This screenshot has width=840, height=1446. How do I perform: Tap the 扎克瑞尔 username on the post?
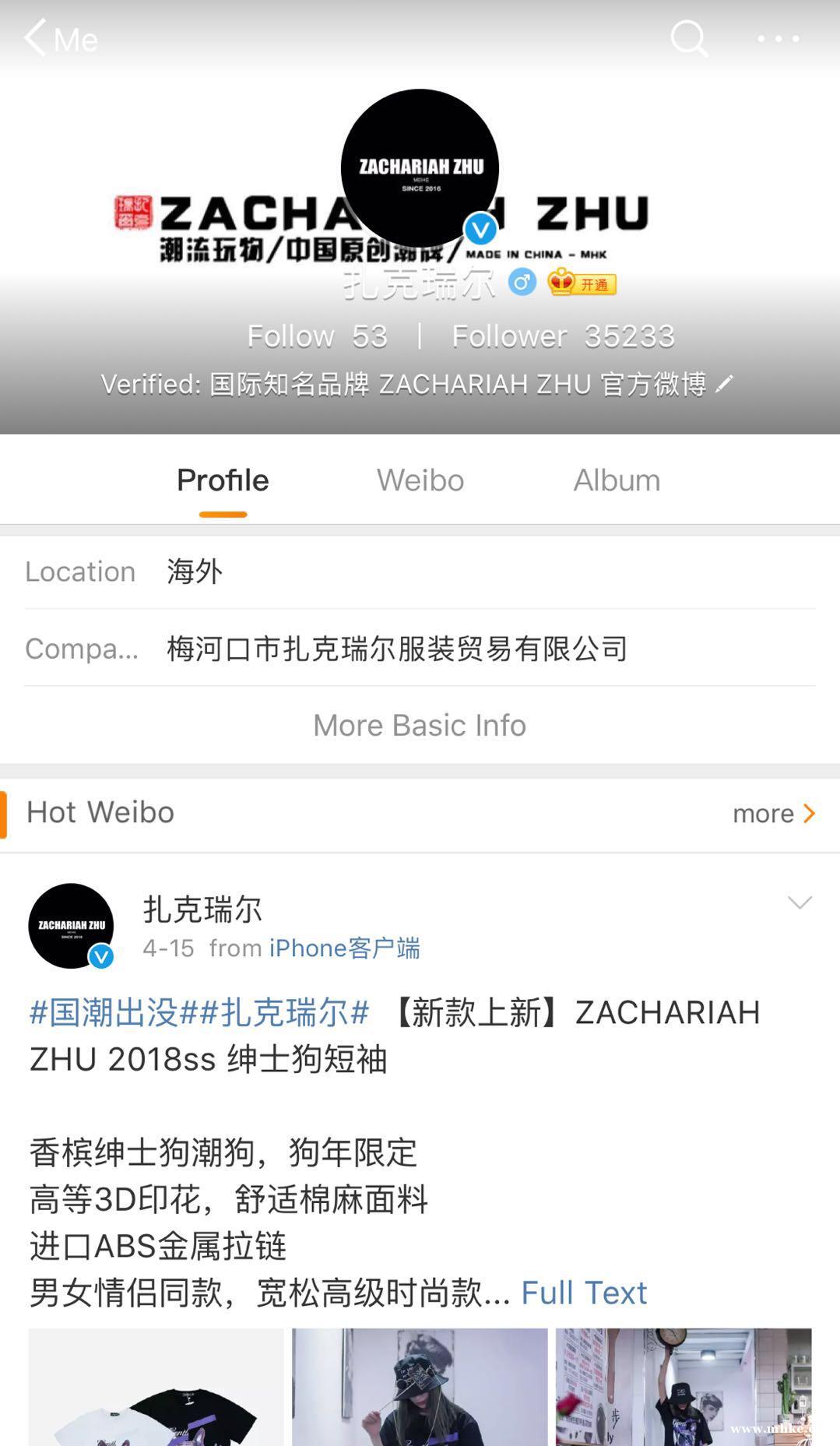tap(202, 909)
